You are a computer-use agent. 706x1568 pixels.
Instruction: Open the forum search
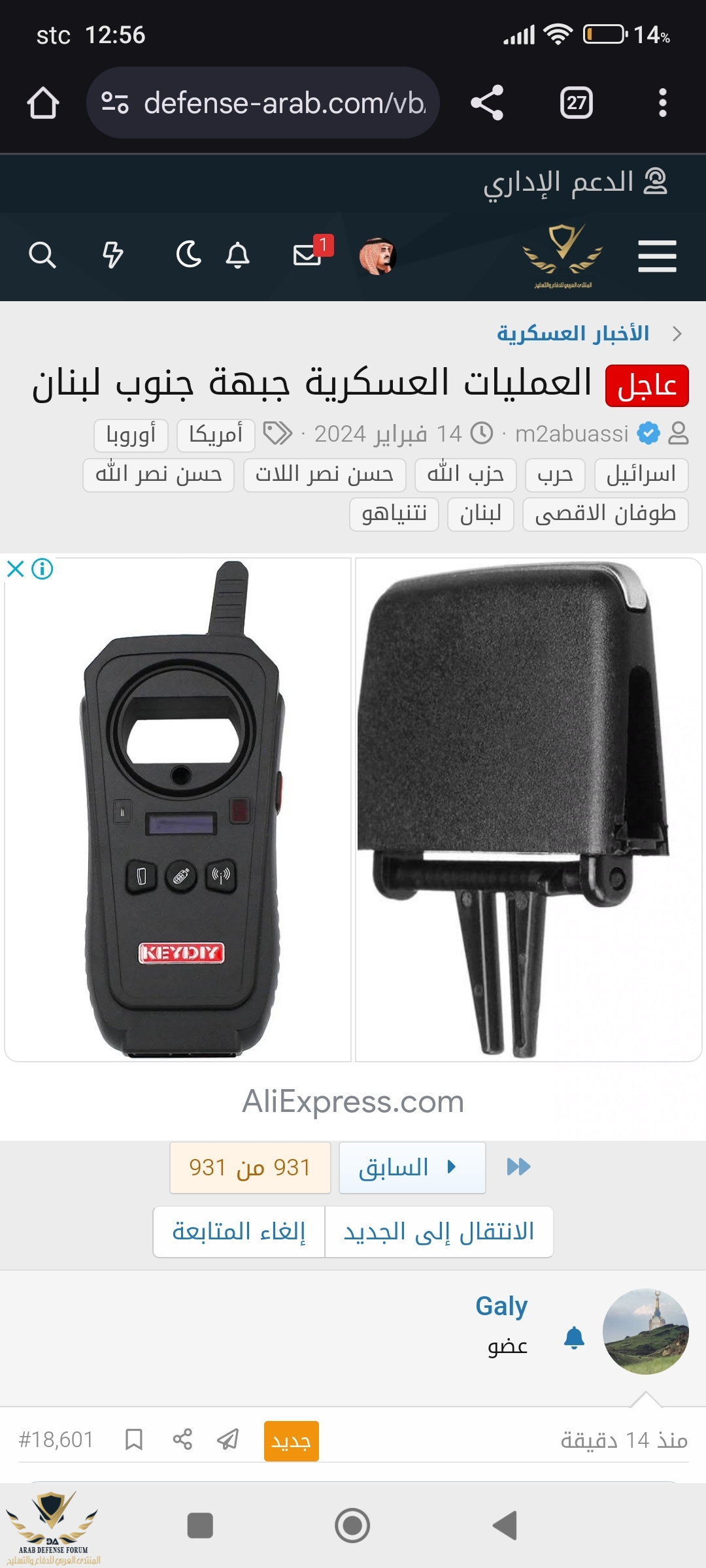coord(42,255)
